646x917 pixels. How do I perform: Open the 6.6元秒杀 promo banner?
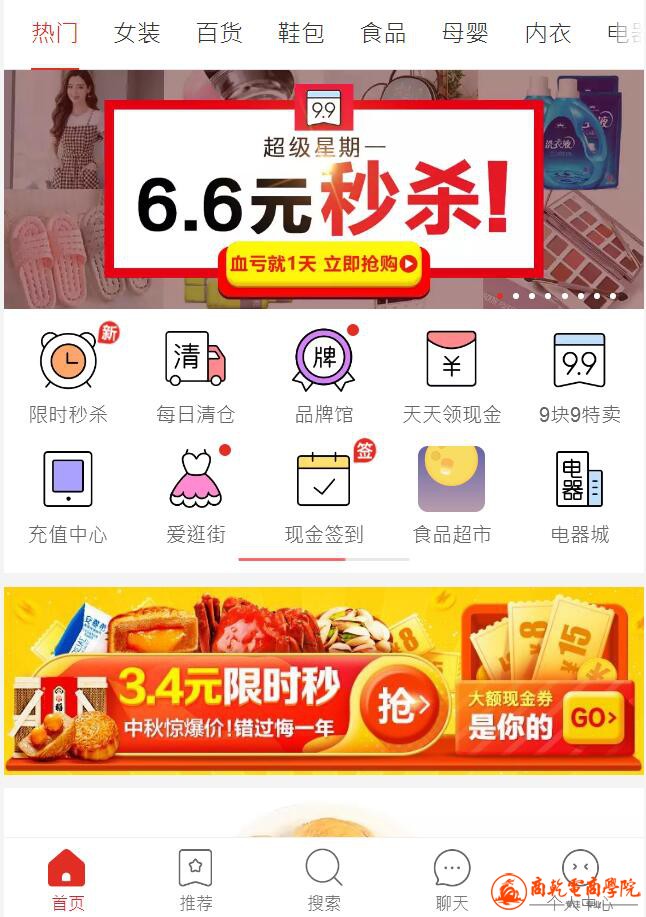click(323, 190)
